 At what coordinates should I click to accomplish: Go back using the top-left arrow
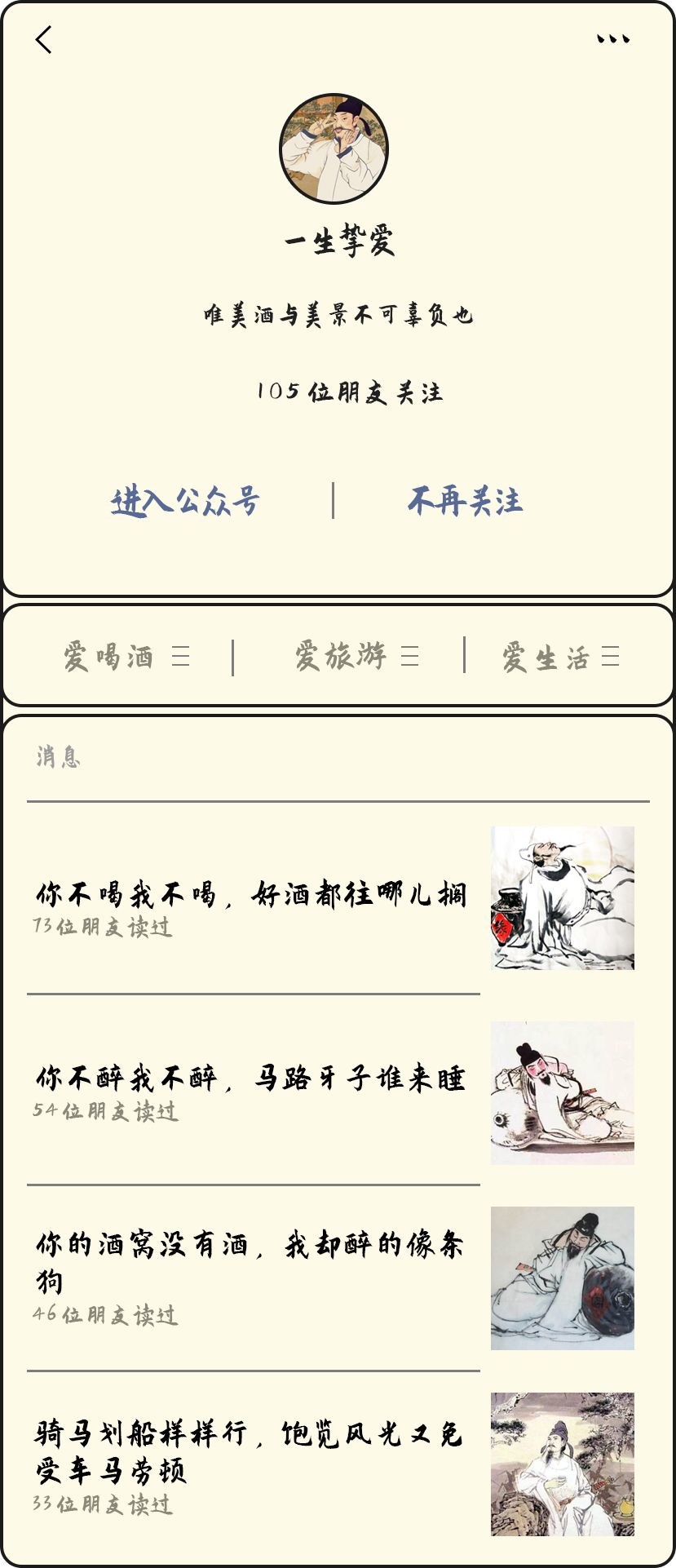click(x=44, y=39)
